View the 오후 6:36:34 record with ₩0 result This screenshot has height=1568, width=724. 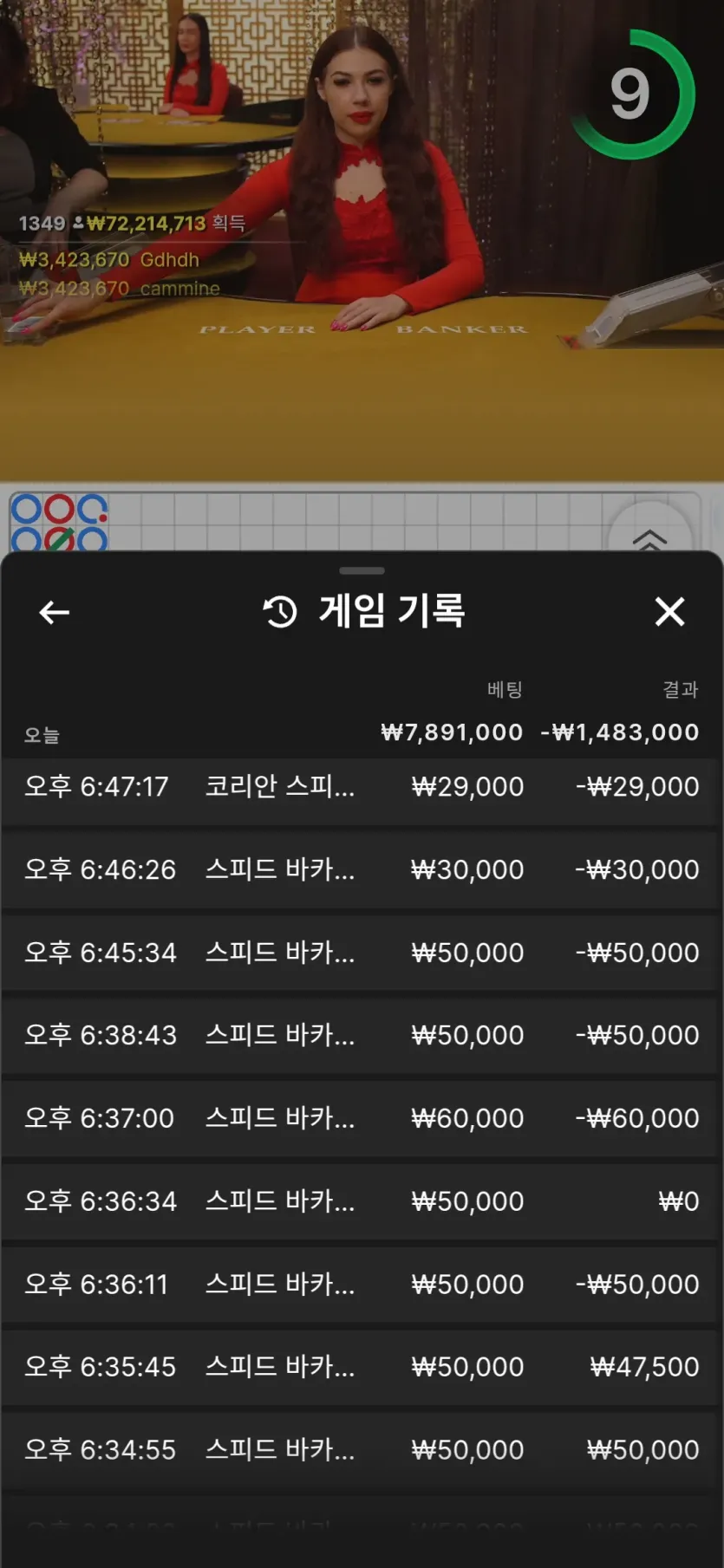click(362, 1201)
